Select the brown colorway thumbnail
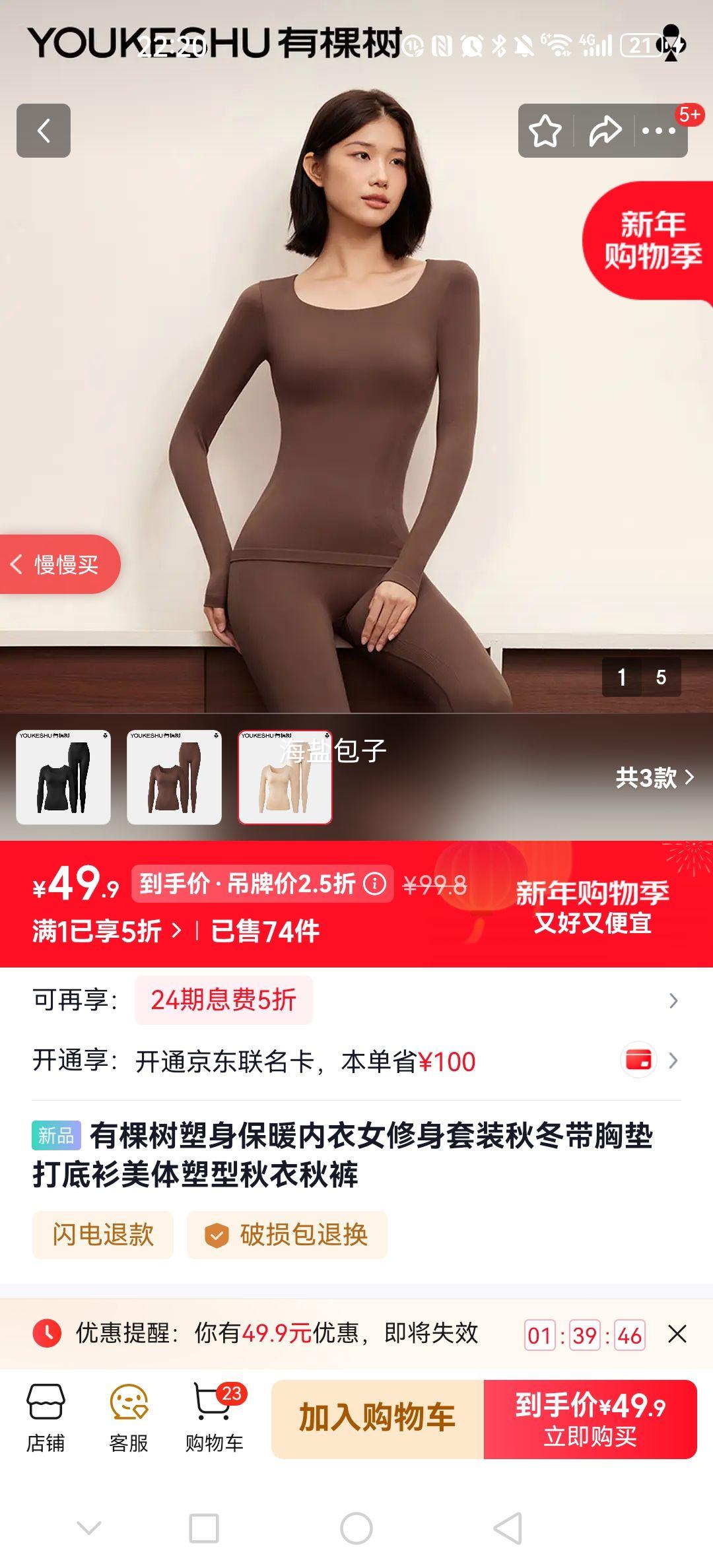This screenshot has width=713, height=1568. (173, 779)
